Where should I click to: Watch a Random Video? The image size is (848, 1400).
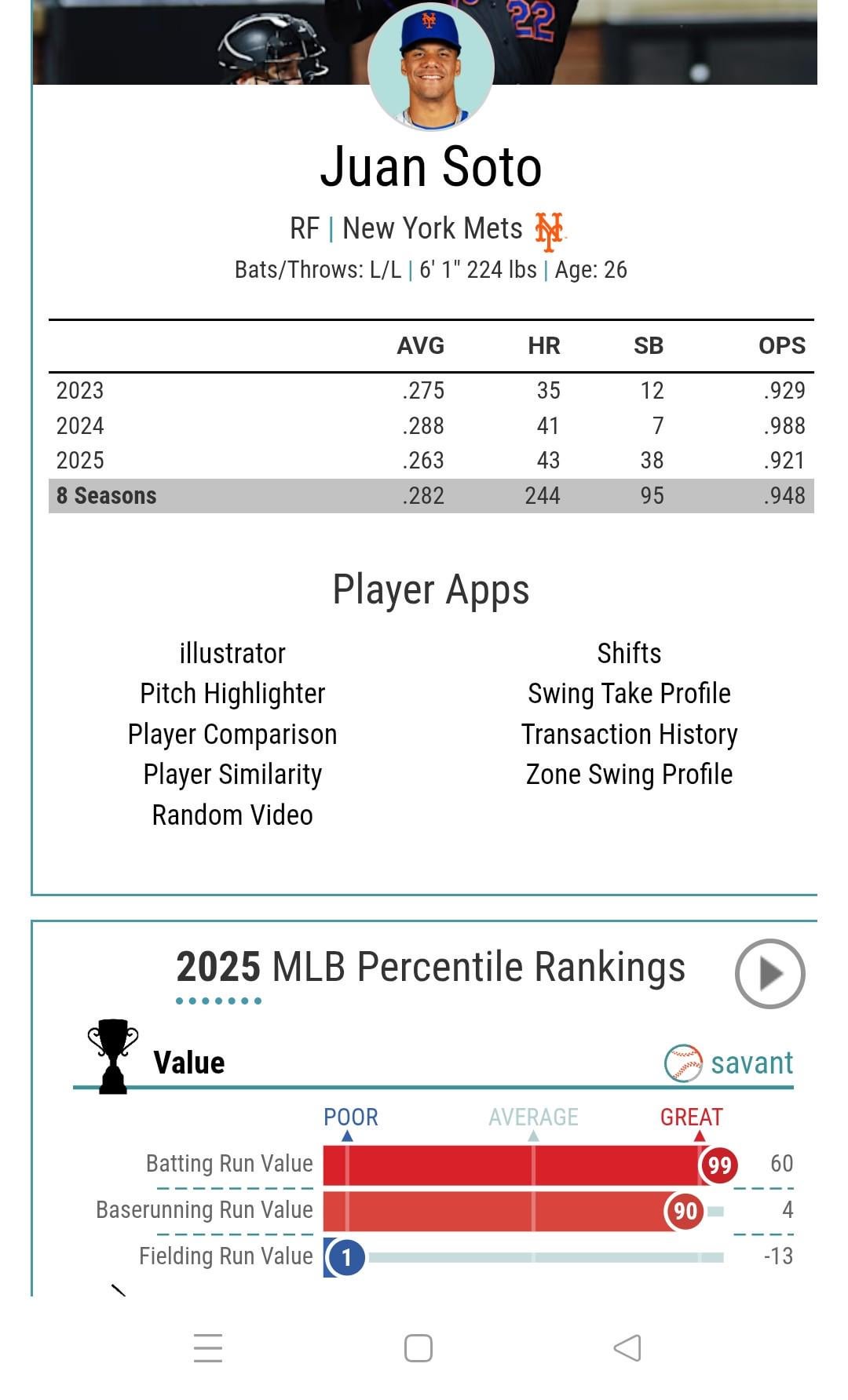tap(232, 815)
